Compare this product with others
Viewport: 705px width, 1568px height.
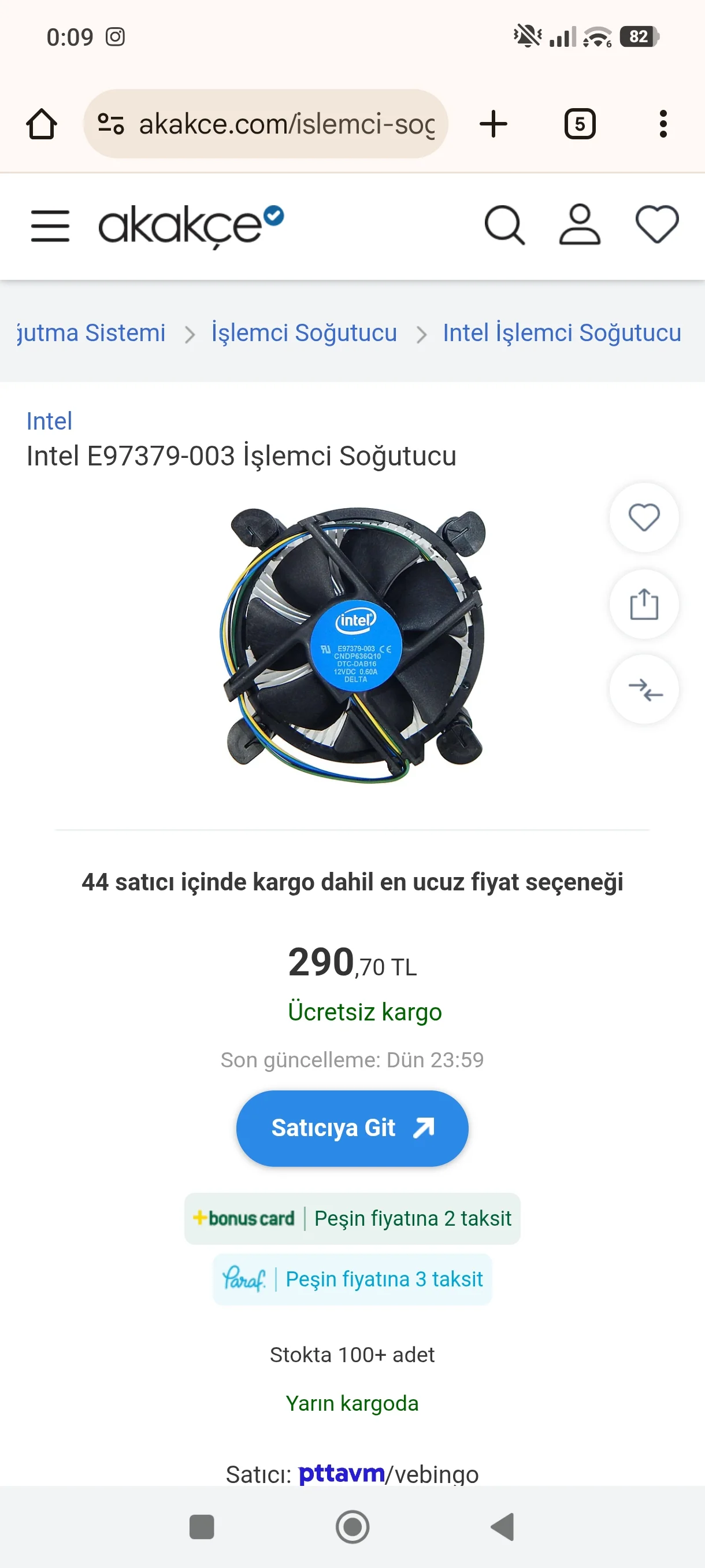pyautogui.click(x=644, y=690)
